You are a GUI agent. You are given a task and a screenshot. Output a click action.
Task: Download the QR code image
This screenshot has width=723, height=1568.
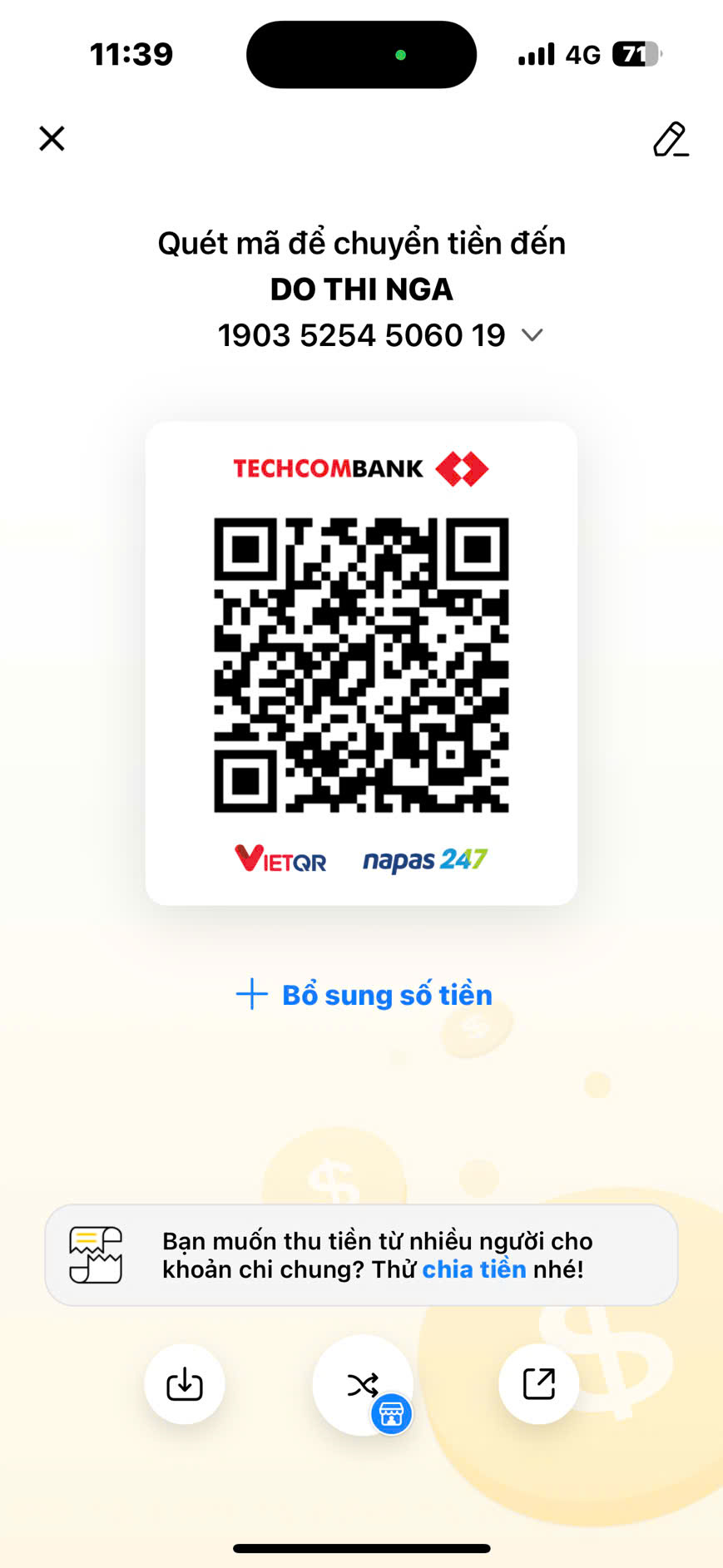(185, 1384)
